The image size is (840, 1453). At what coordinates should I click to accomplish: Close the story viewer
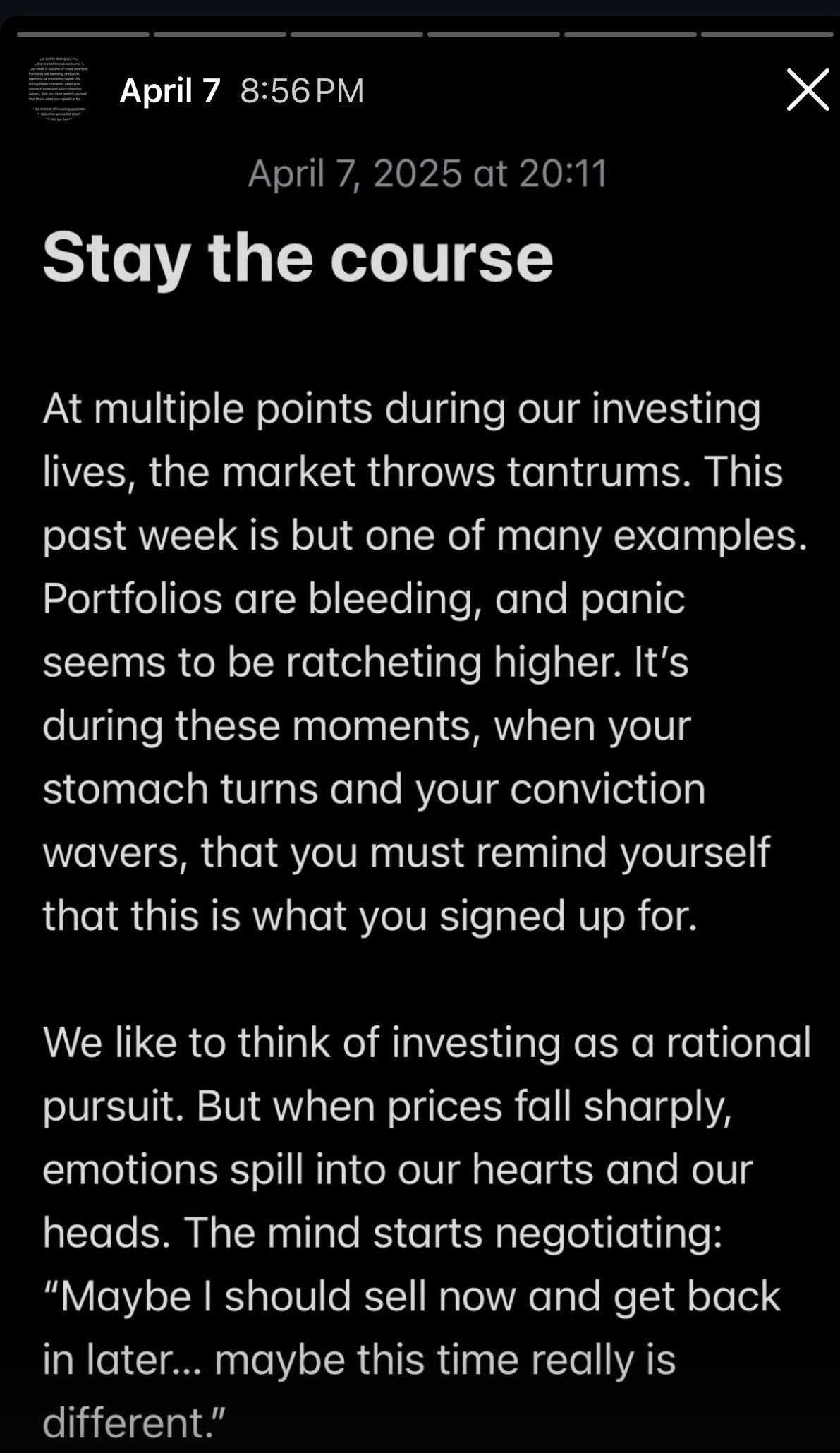[808, 90]
